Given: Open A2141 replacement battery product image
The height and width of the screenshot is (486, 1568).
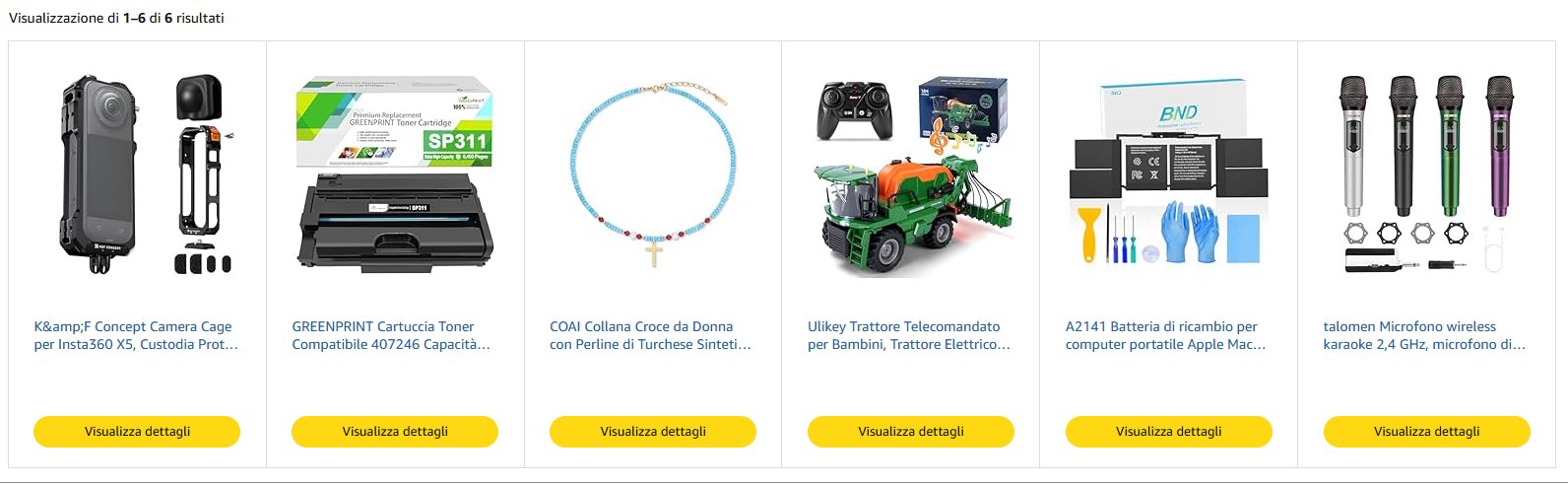Looking at the screenshot, I should pyautogui.click(x=1169, y=175).
